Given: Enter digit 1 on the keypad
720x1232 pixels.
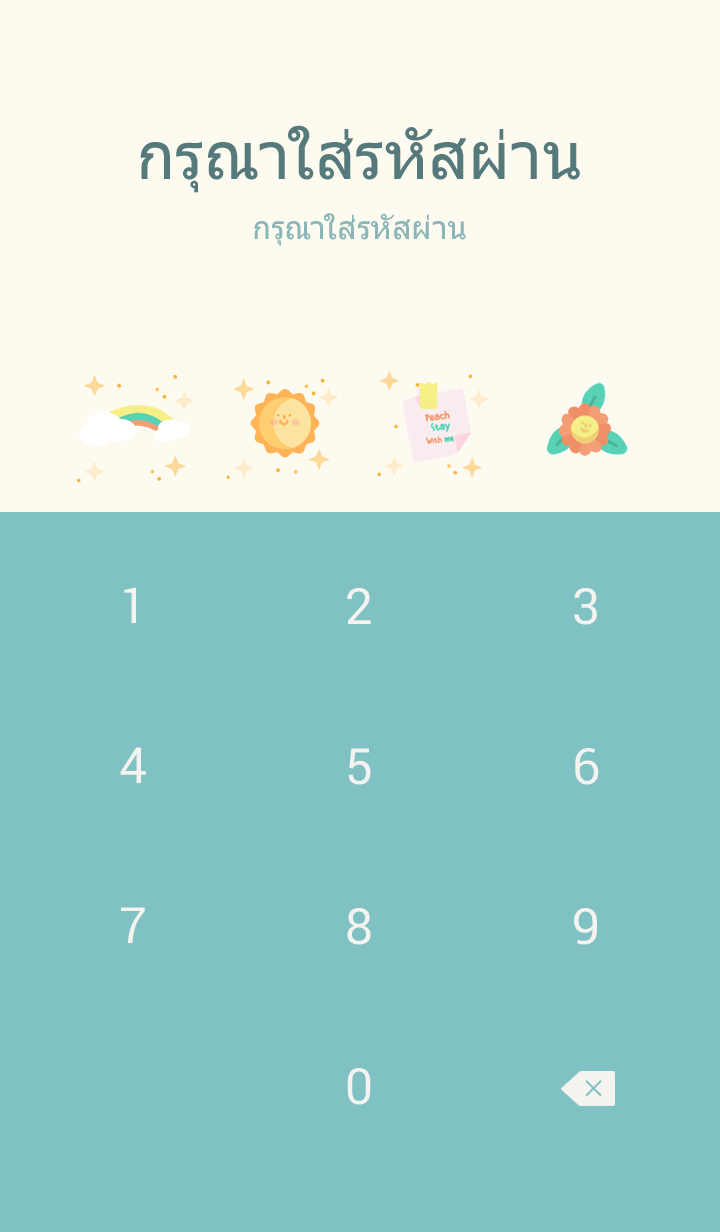Looking at the screenshot, I should [132, 607].
